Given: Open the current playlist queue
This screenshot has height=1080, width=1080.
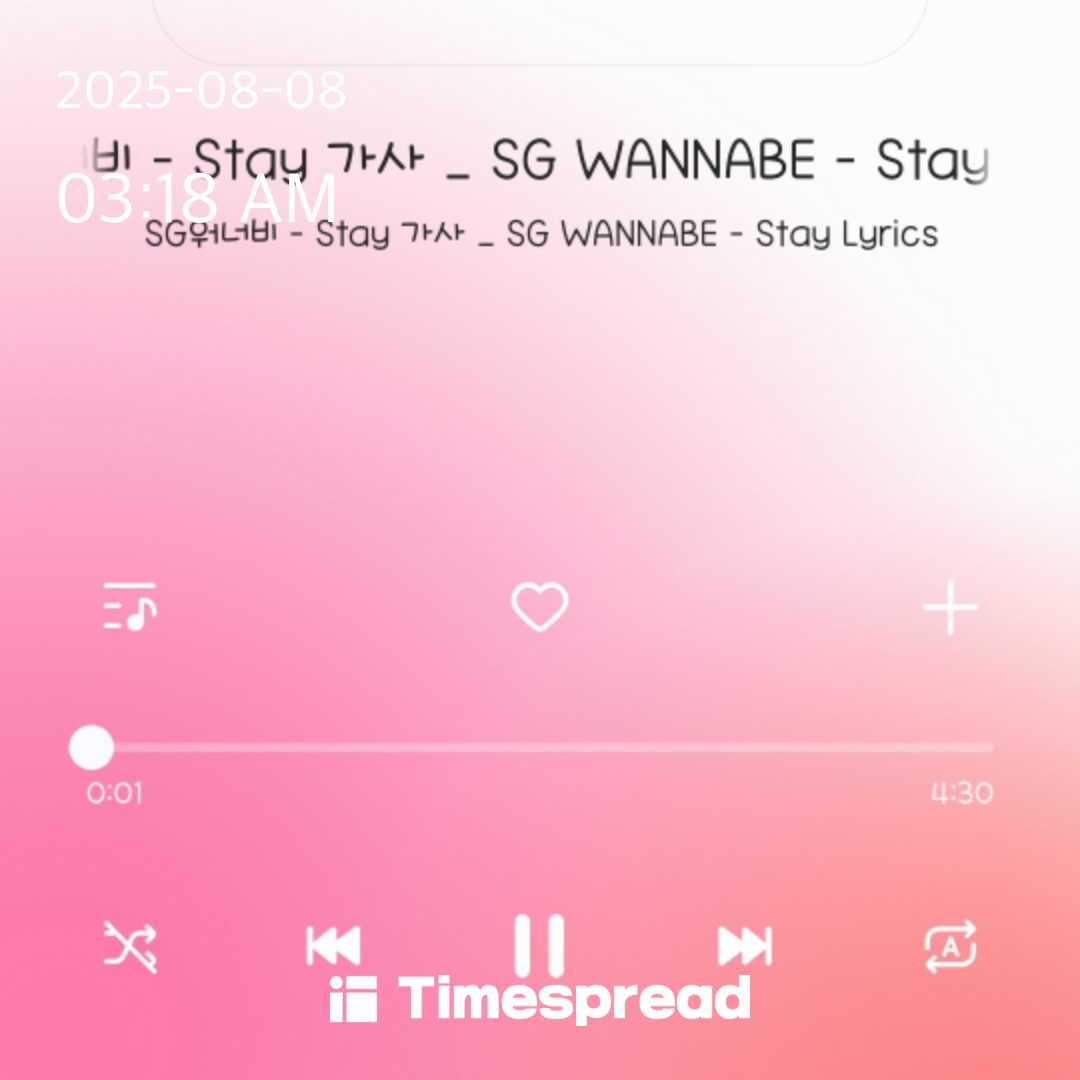Looking at the screenshot, I should pos(130,606).
